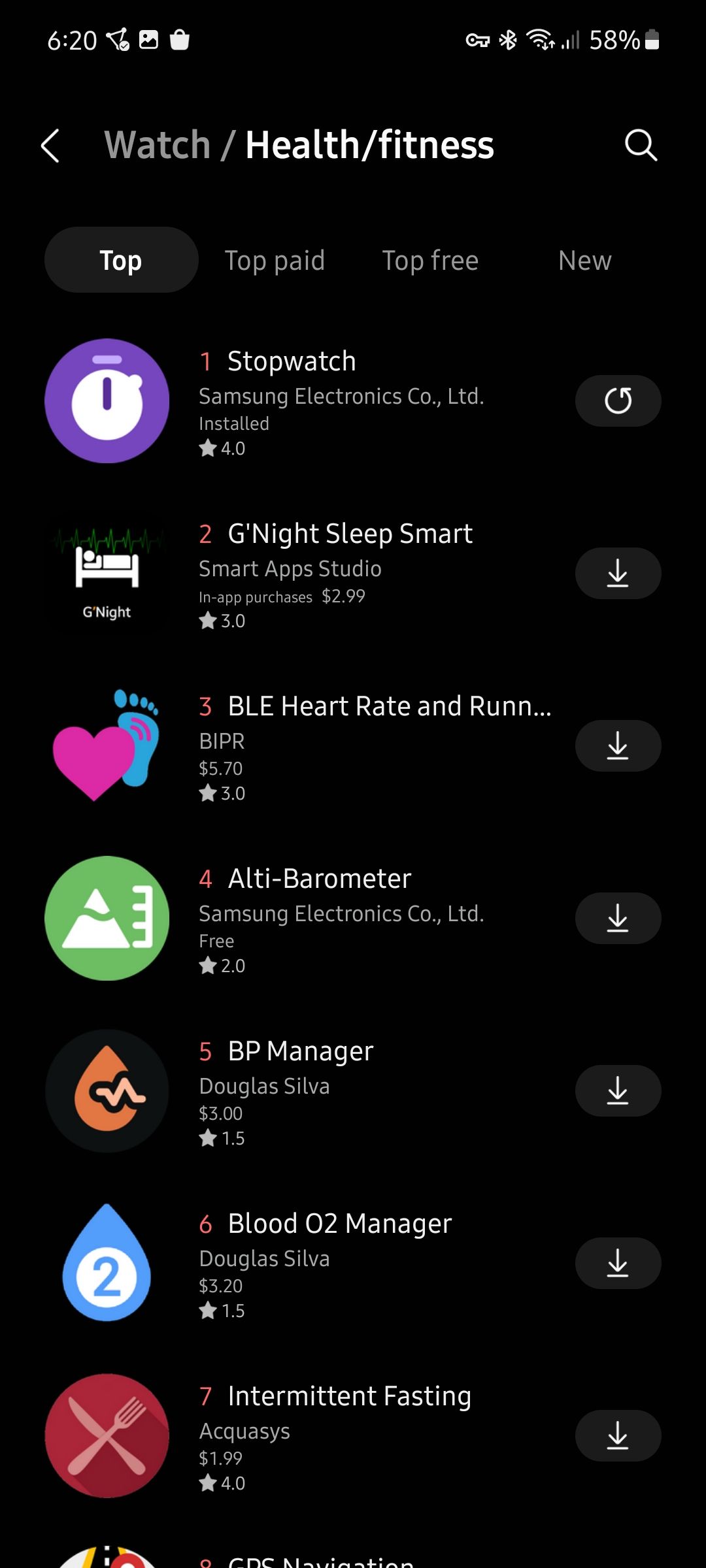This screenshot has height=1568, width=706.
Task: Download the Alti-Barometer app
Action: [618, 918]
